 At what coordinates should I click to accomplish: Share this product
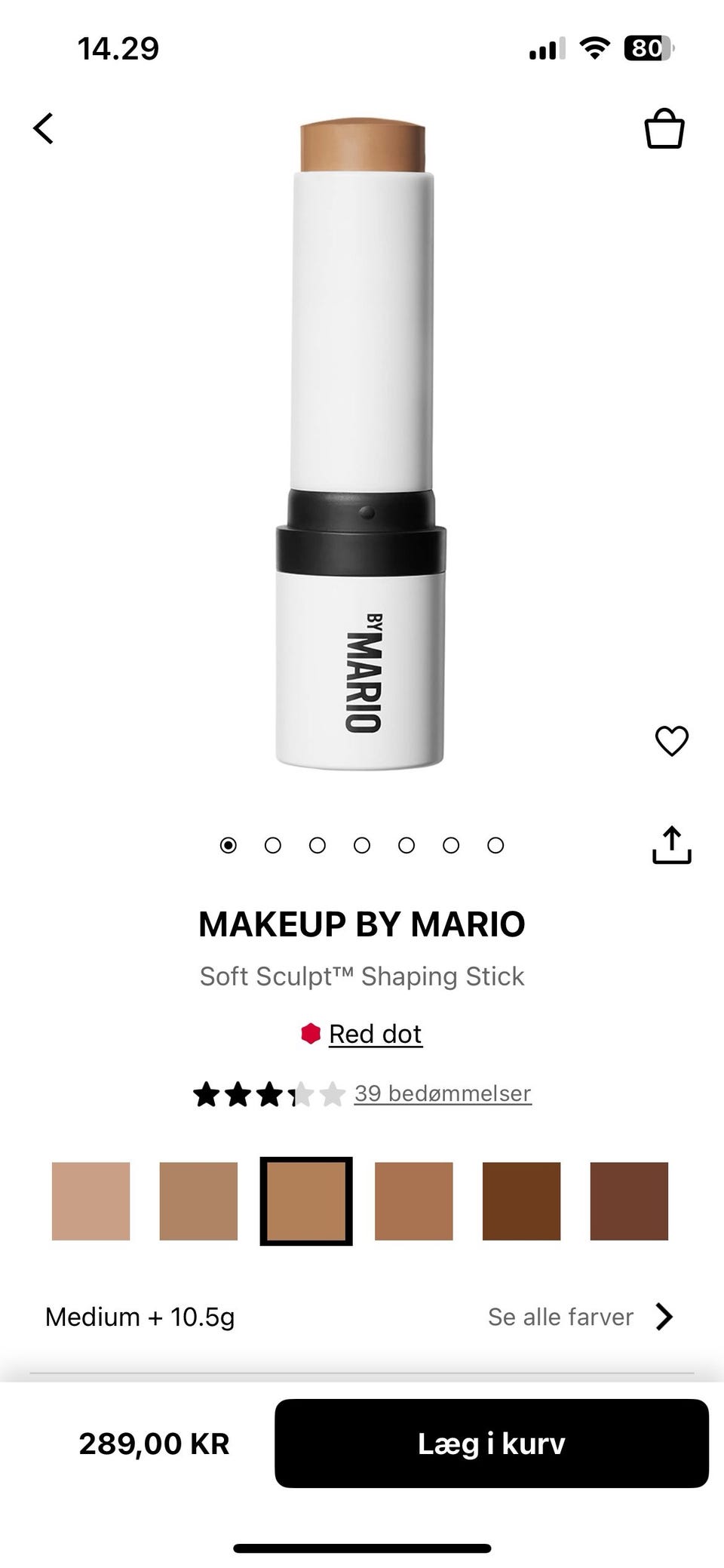[671, 845]
